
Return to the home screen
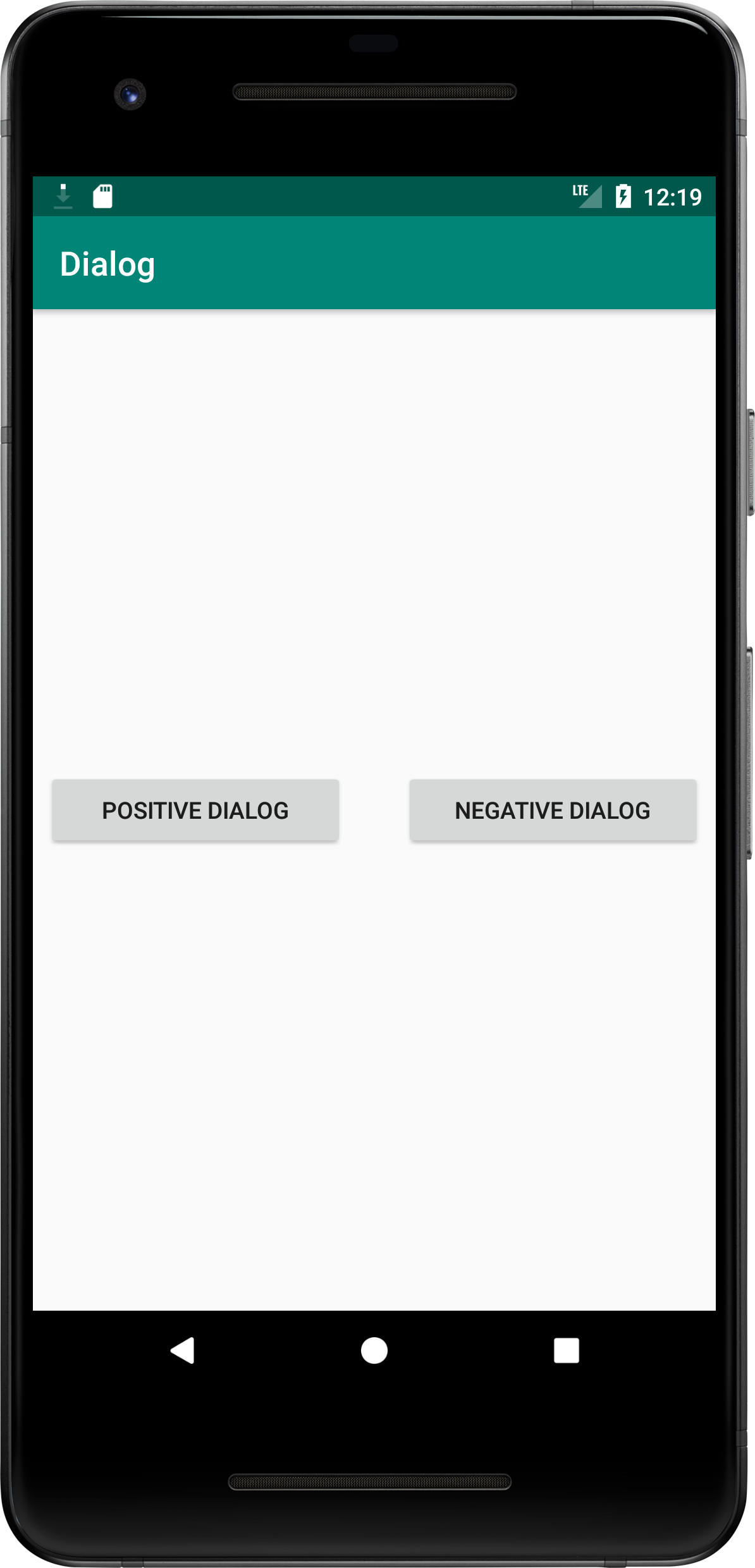[x=374, y=1351]
